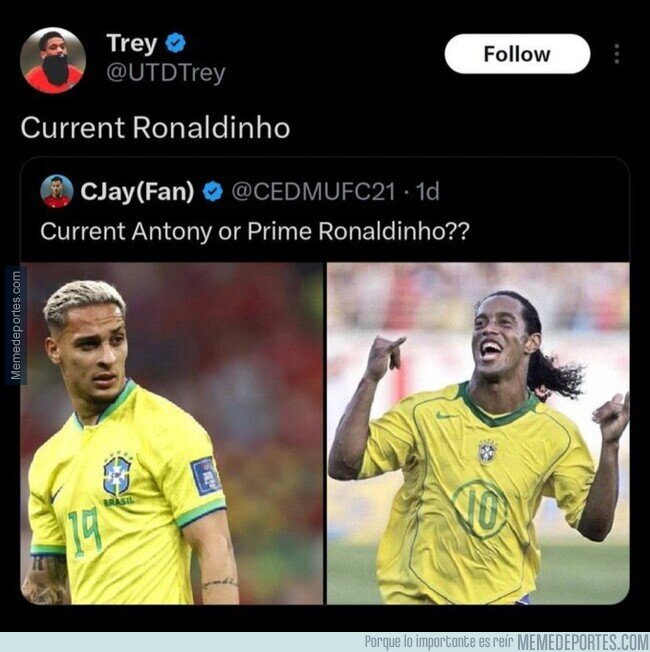Open the overflow menu on Trey's post
Image resolution: width=650 pixels, height=652 pixels.
617,54
